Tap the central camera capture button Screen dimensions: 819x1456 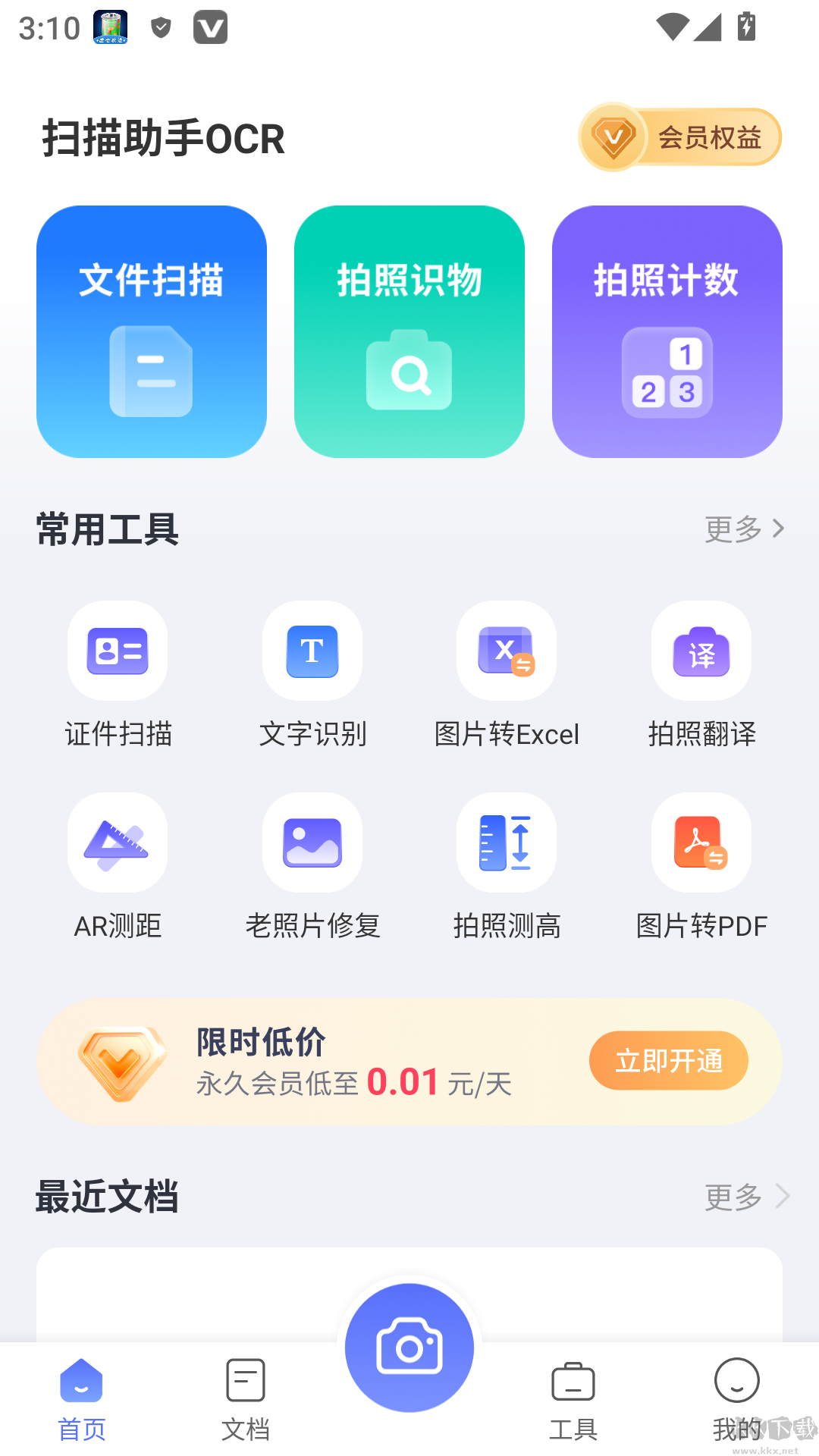pyautogui.click(x=409, y=1347)
